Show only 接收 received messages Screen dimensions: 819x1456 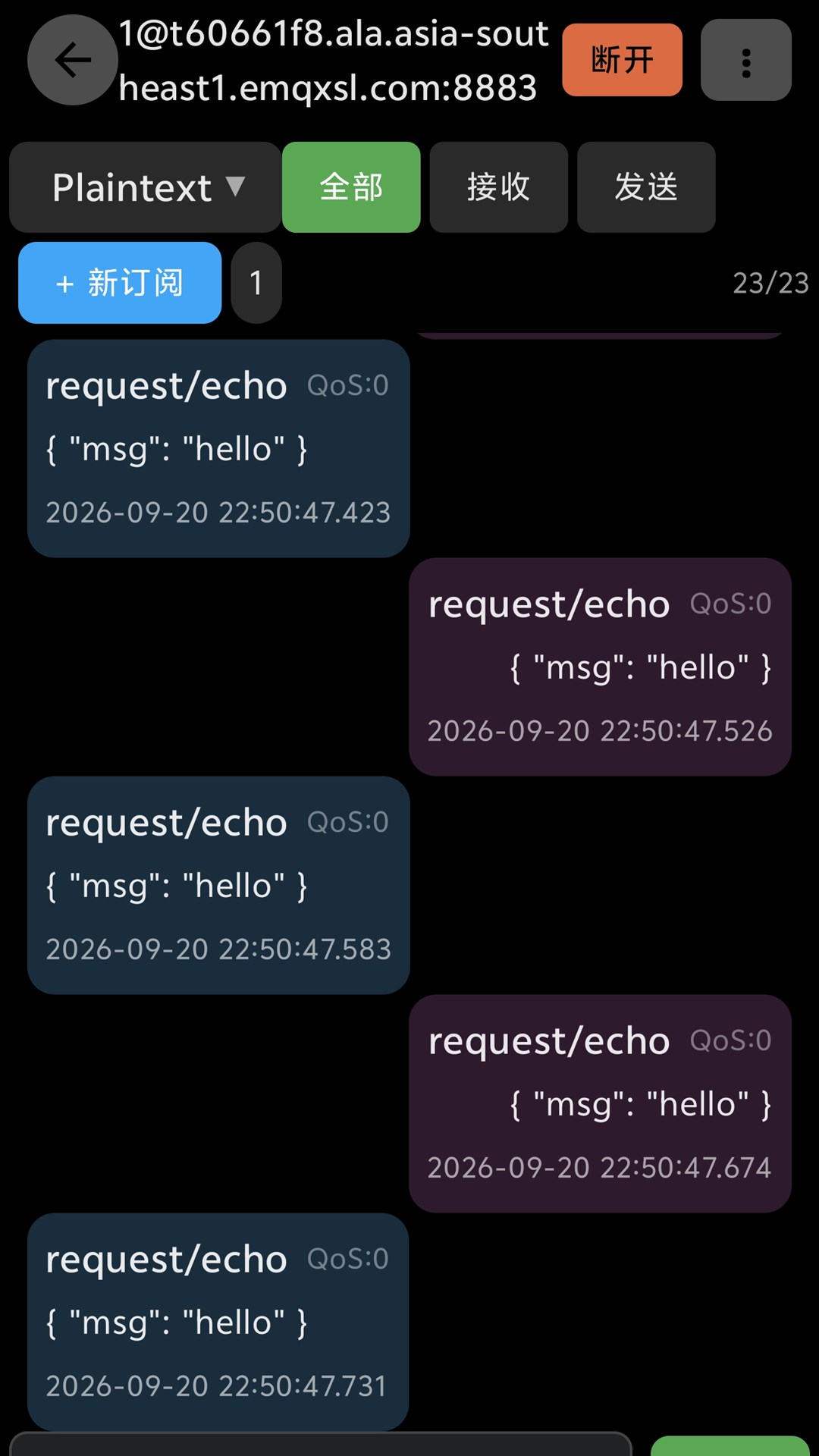[x=499, y=187]
